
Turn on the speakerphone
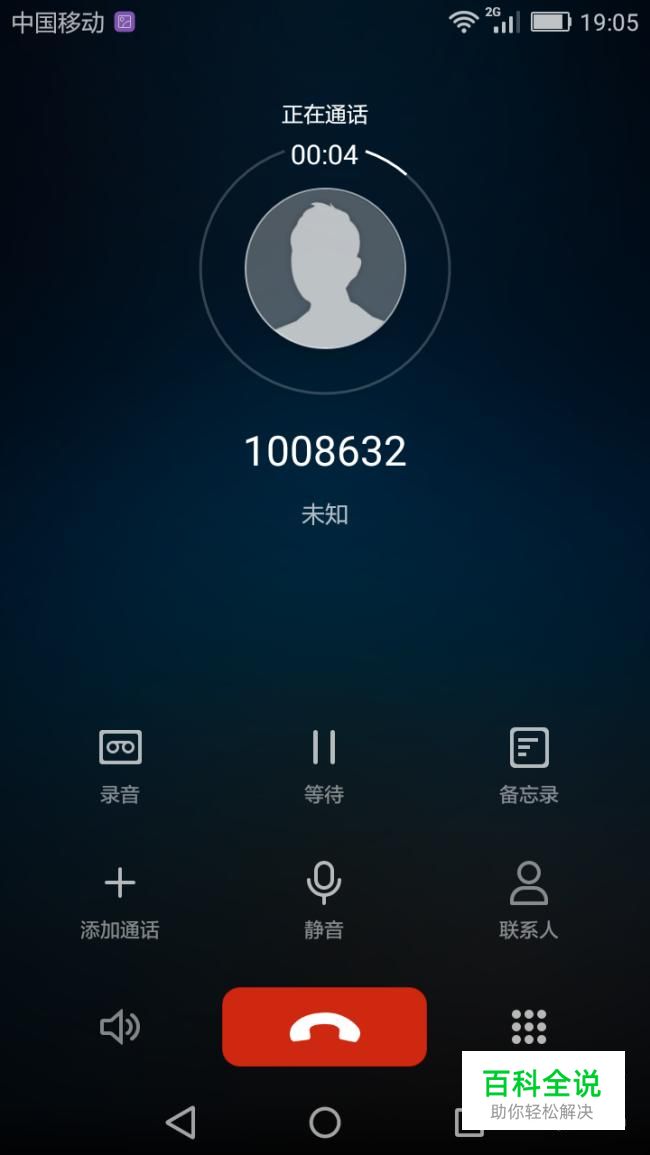tap(120, 1027)
